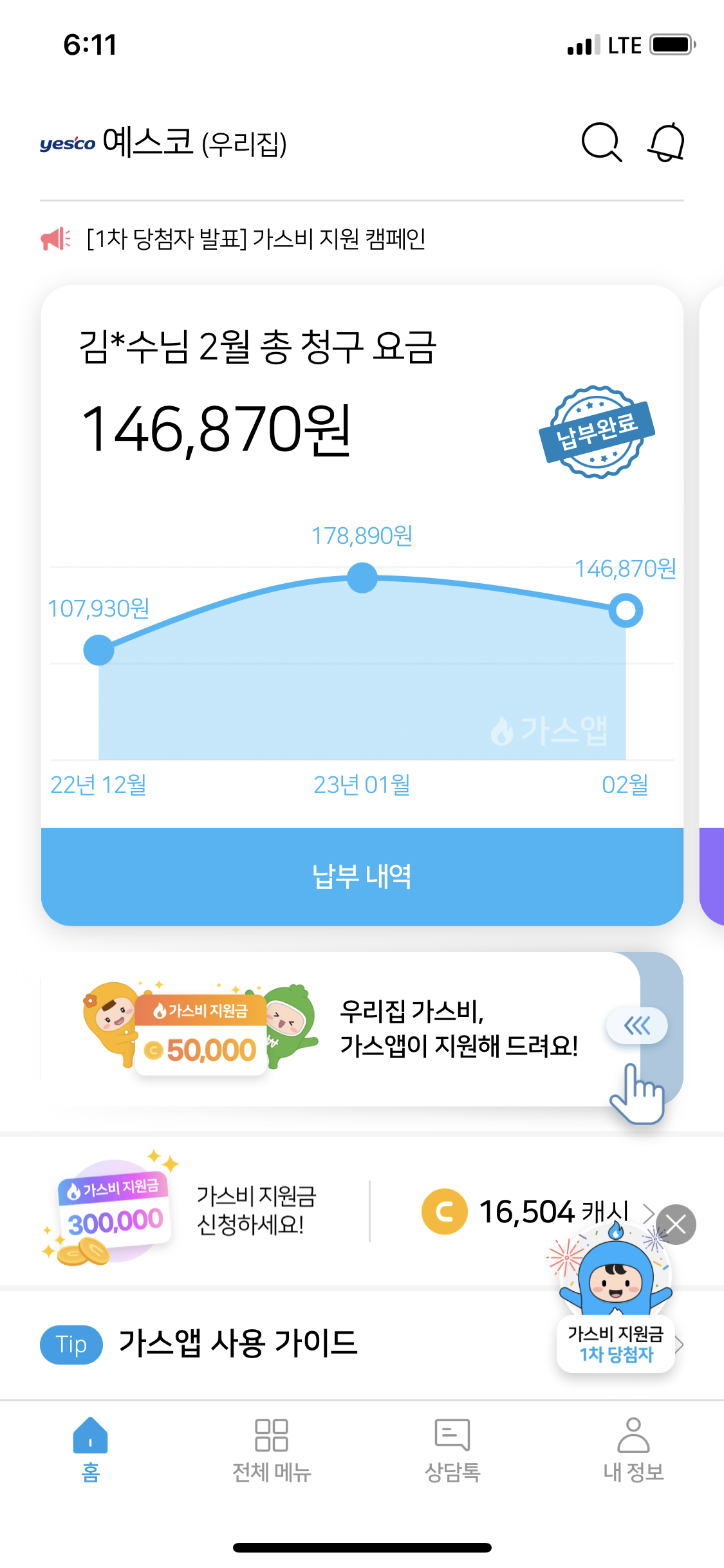Open the 가스앱 사용 가이드 tip row
Viewport: 724px width, 1568px height.
pyautogui.click(x=238, y=1344)
